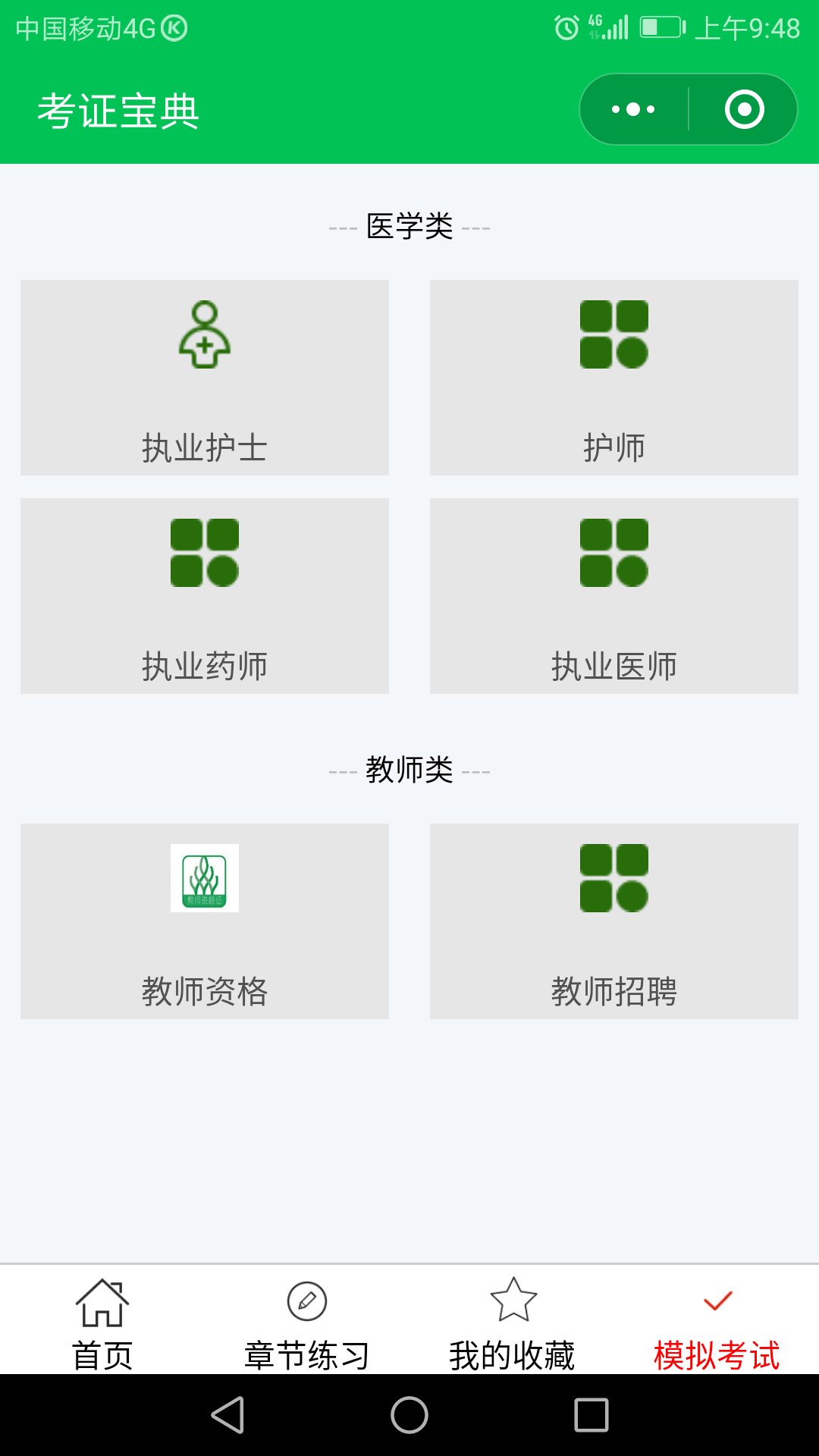Close the mini program with the circle icon

point(744,109)
